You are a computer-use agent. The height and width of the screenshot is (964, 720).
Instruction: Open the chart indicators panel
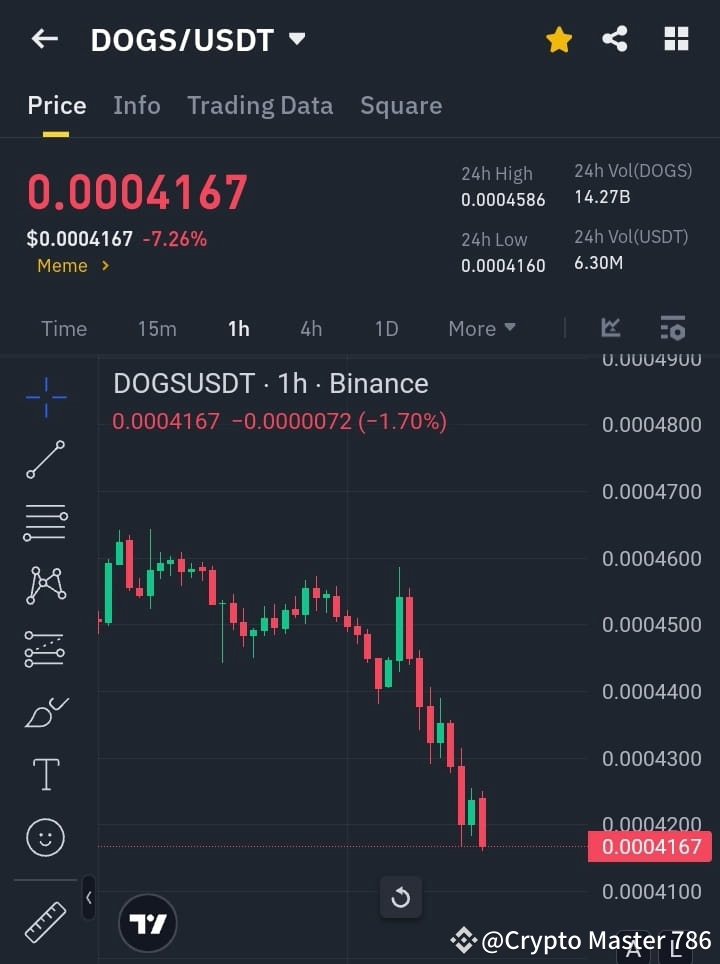click(x=610, y=328)
